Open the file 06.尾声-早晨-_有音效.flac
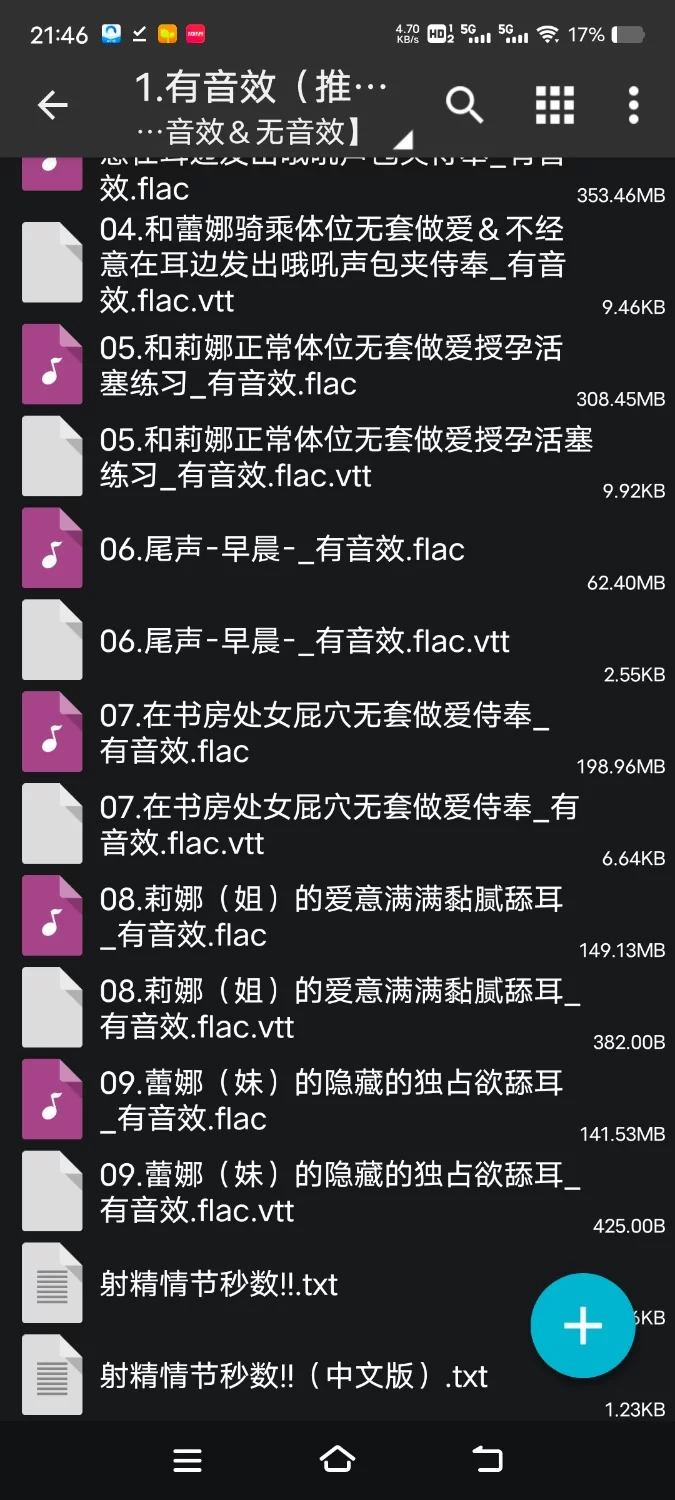 pos(282,550)
